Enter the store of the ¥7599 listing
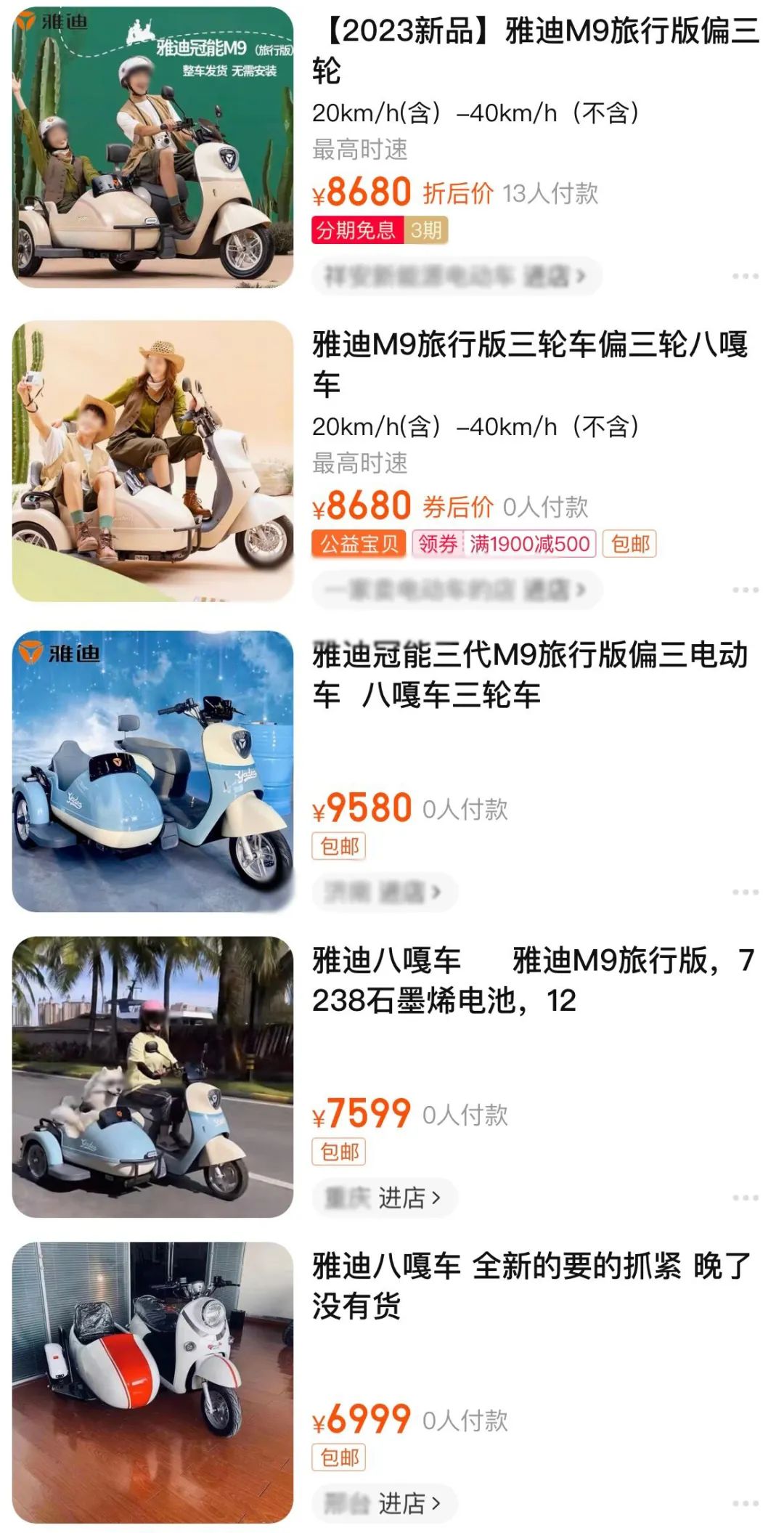The height and width of the screenshot is (1533, 784). [x=385, y=1197]
